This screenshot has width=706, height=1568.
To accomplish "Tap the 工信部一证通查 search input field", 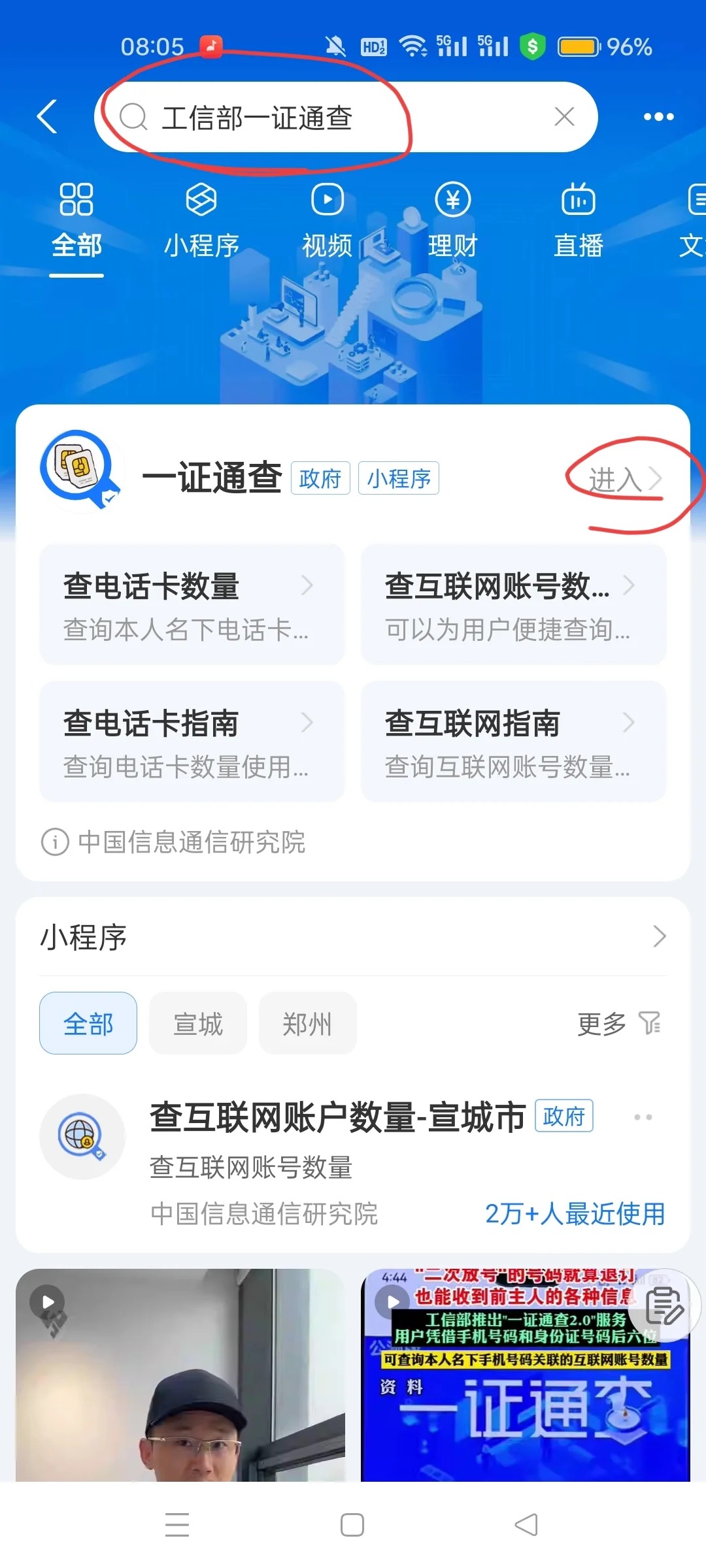I will (x=294, y=116).
